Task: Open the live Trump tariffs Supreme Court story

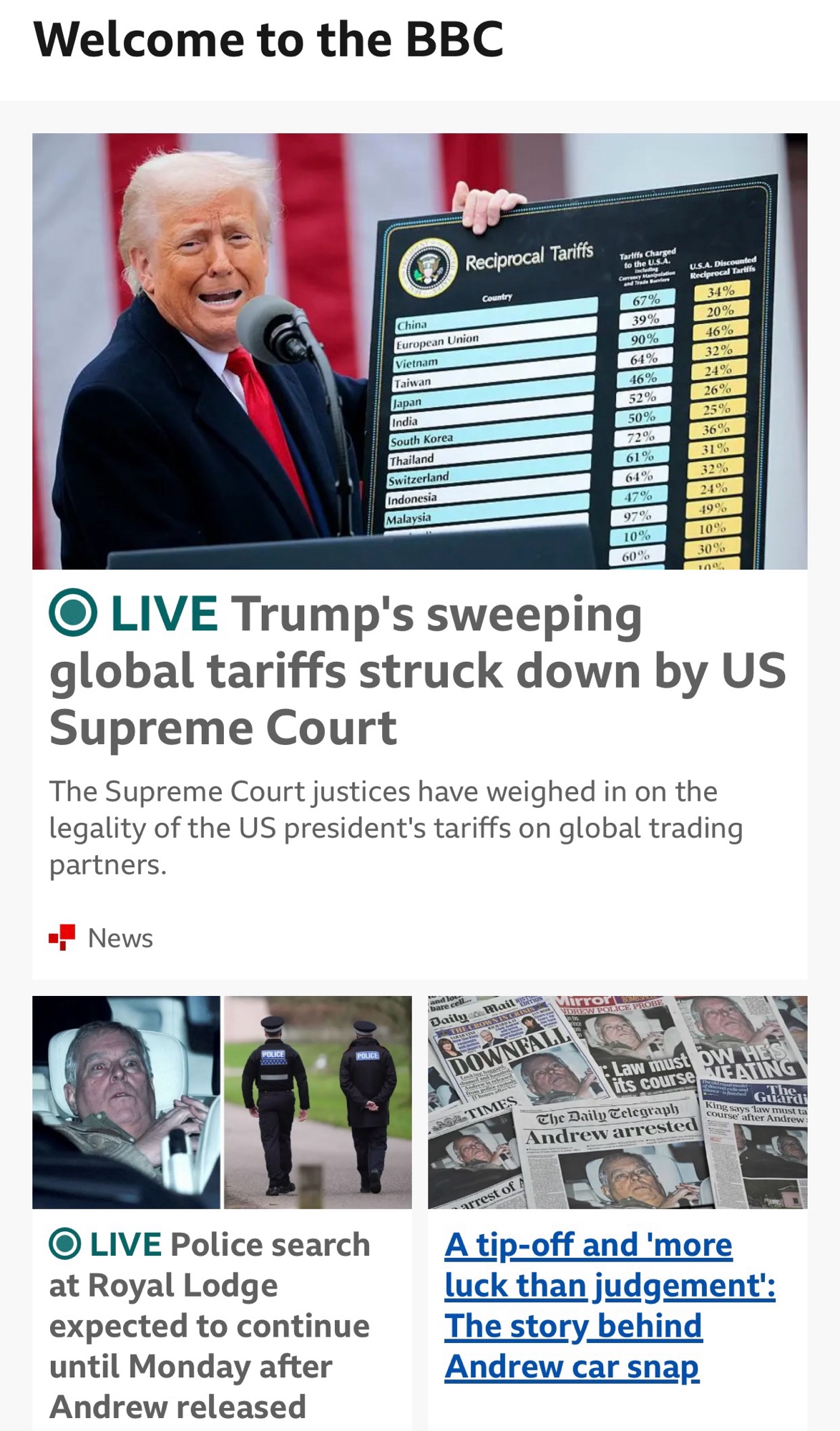Action: pos(417,671)
